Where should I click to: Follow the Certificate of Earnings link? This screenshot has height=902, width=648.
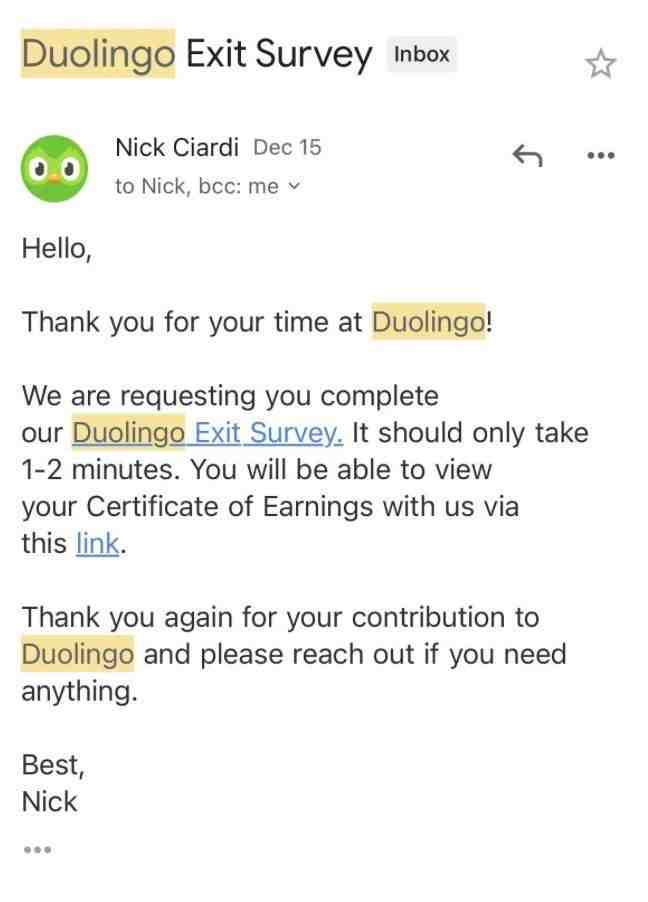point(97,544)
